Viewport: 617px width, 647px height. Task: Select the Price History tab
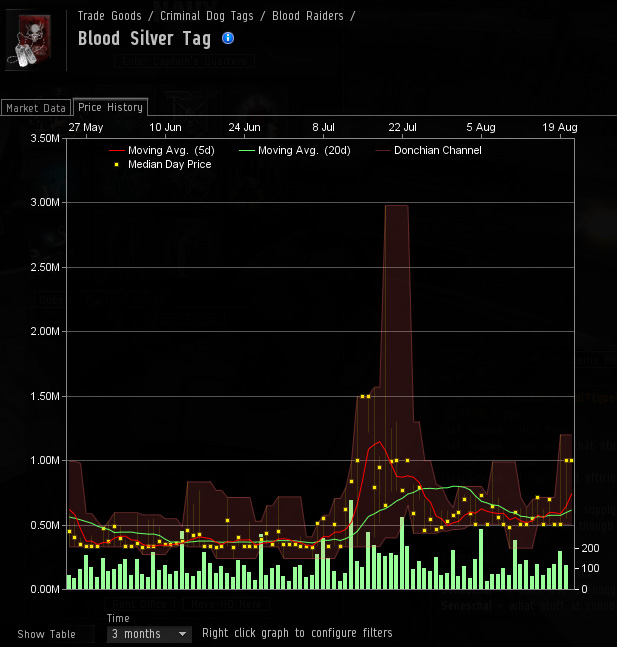coord(110,107)
